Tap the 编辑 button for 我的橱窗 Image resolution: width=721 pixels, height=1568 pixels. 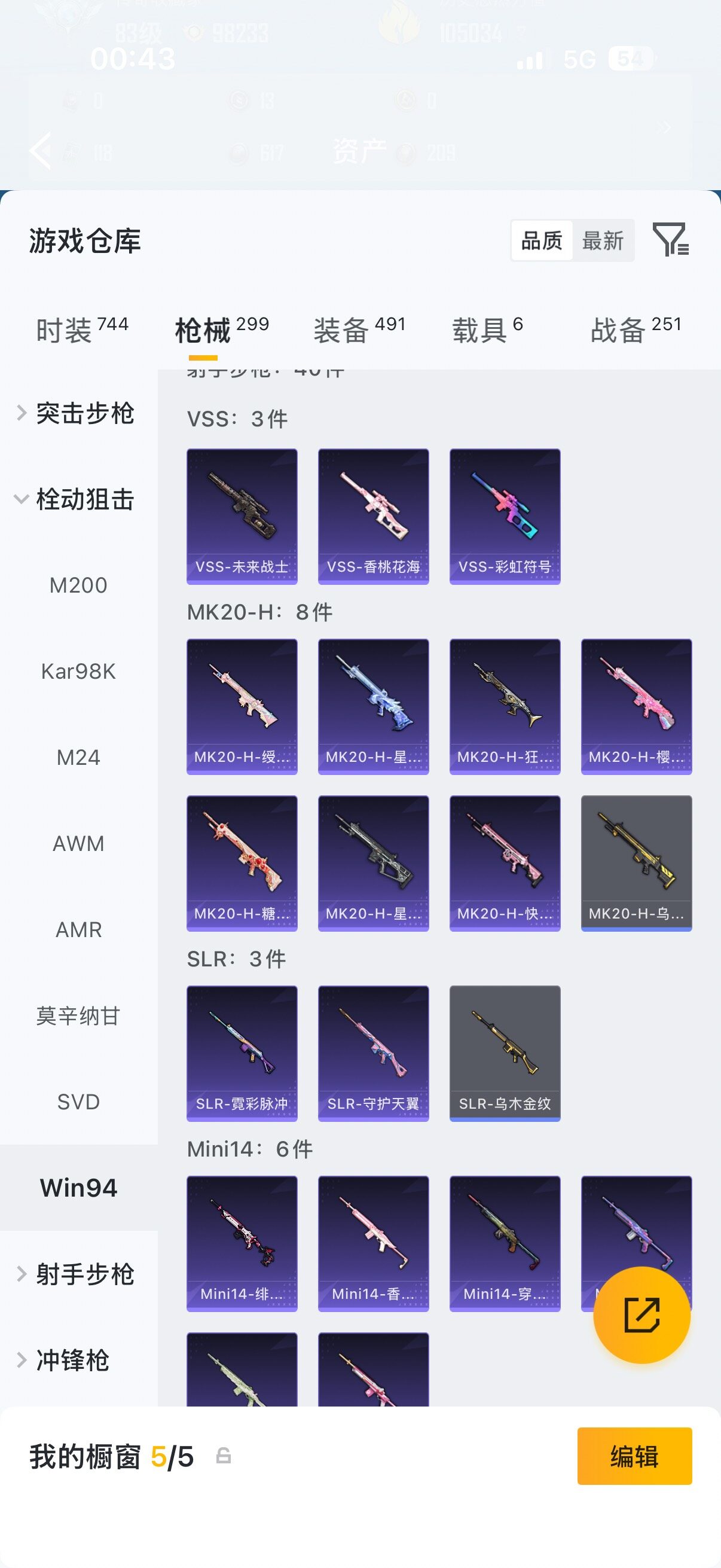tap(634, 1456)
